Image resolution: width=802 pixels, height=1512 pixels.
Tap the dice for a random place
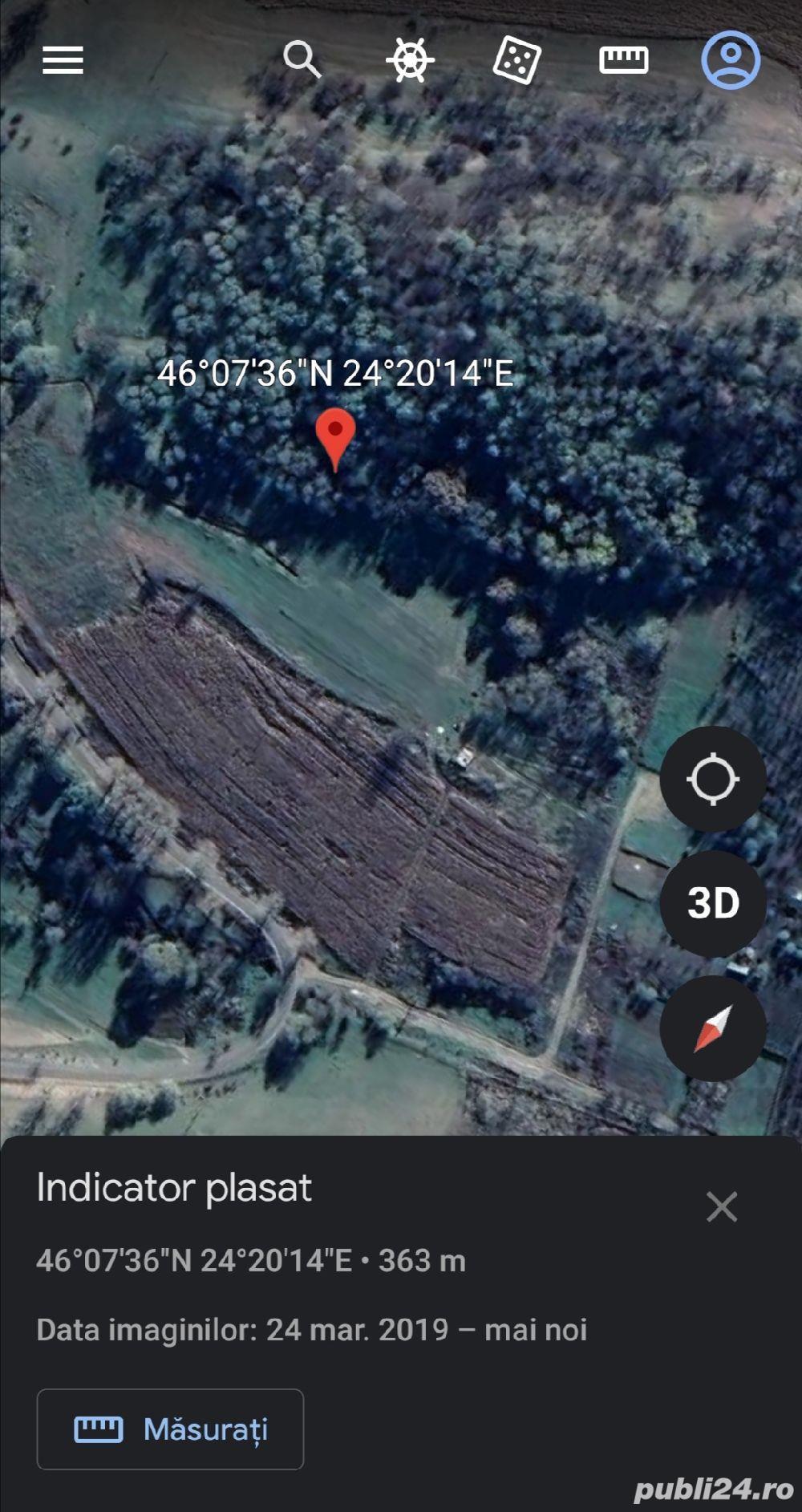click(516, 60)
